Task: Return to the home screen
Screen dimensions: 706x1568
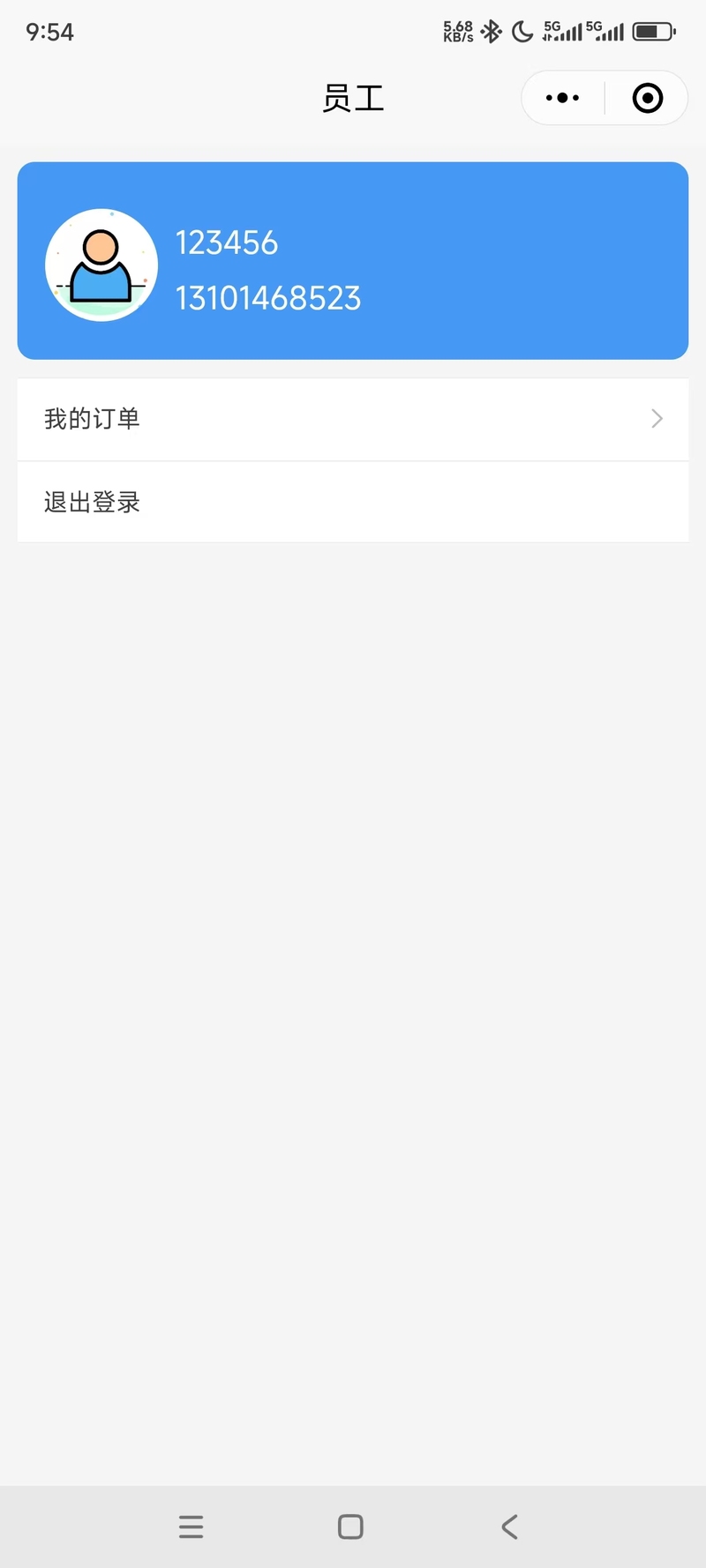Action: click(x=350, y=1527)
